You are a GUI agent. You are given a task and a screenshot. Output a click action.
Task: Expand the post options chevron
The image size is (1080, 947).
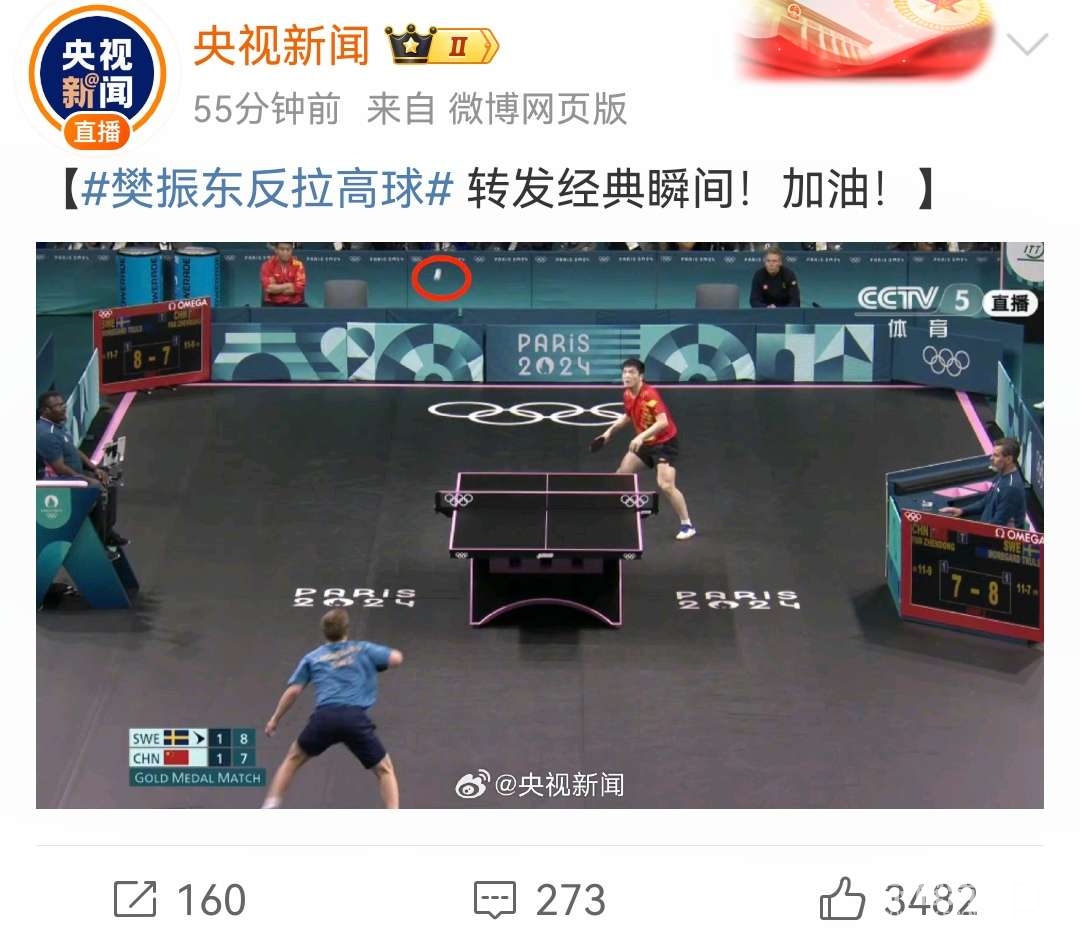[1027, 45]
